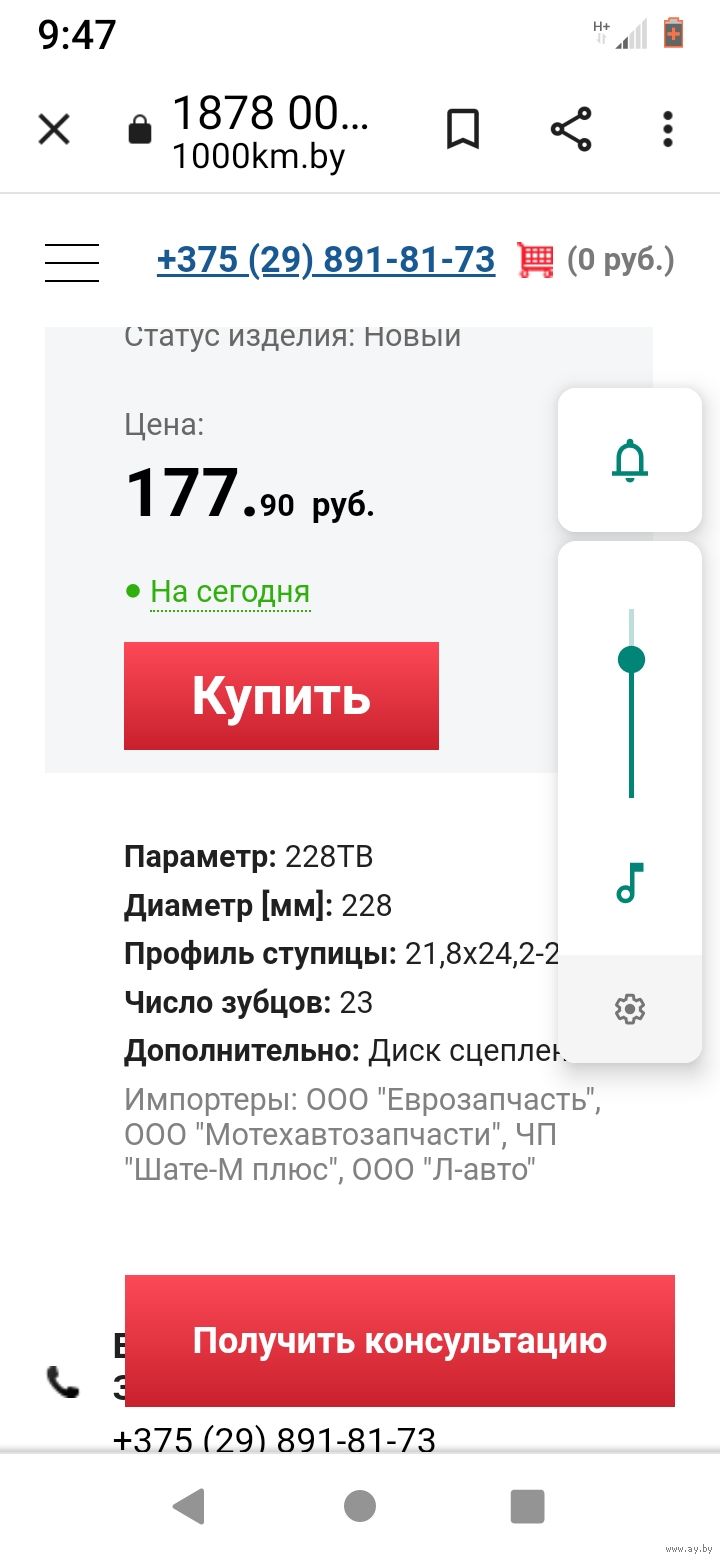This screenshot has height=1560, width=720.
Task: Tap Получить консультацию button
Action: pos(399,1340)
